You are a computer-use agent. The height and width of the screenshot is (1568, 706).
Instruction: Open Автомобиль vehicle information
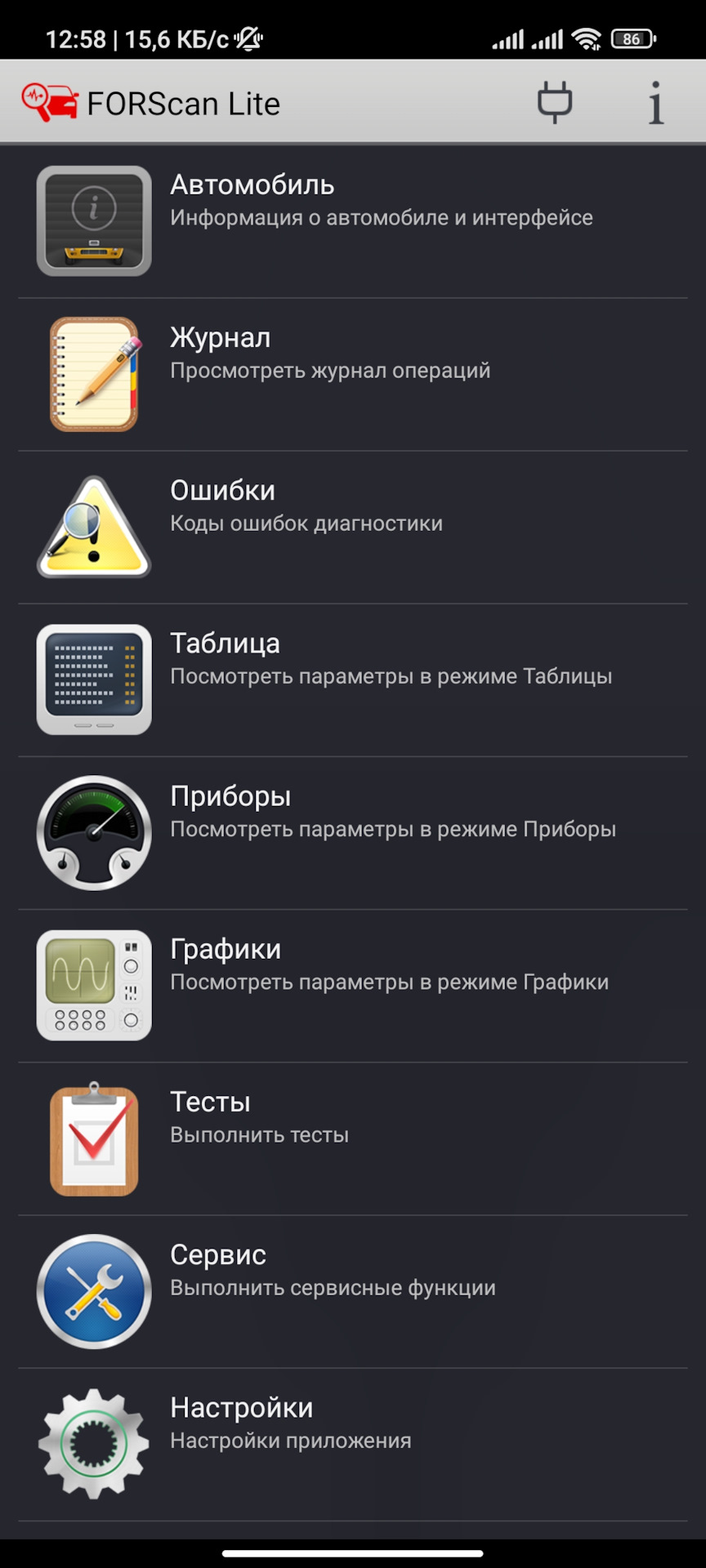[x=353, y=221]
